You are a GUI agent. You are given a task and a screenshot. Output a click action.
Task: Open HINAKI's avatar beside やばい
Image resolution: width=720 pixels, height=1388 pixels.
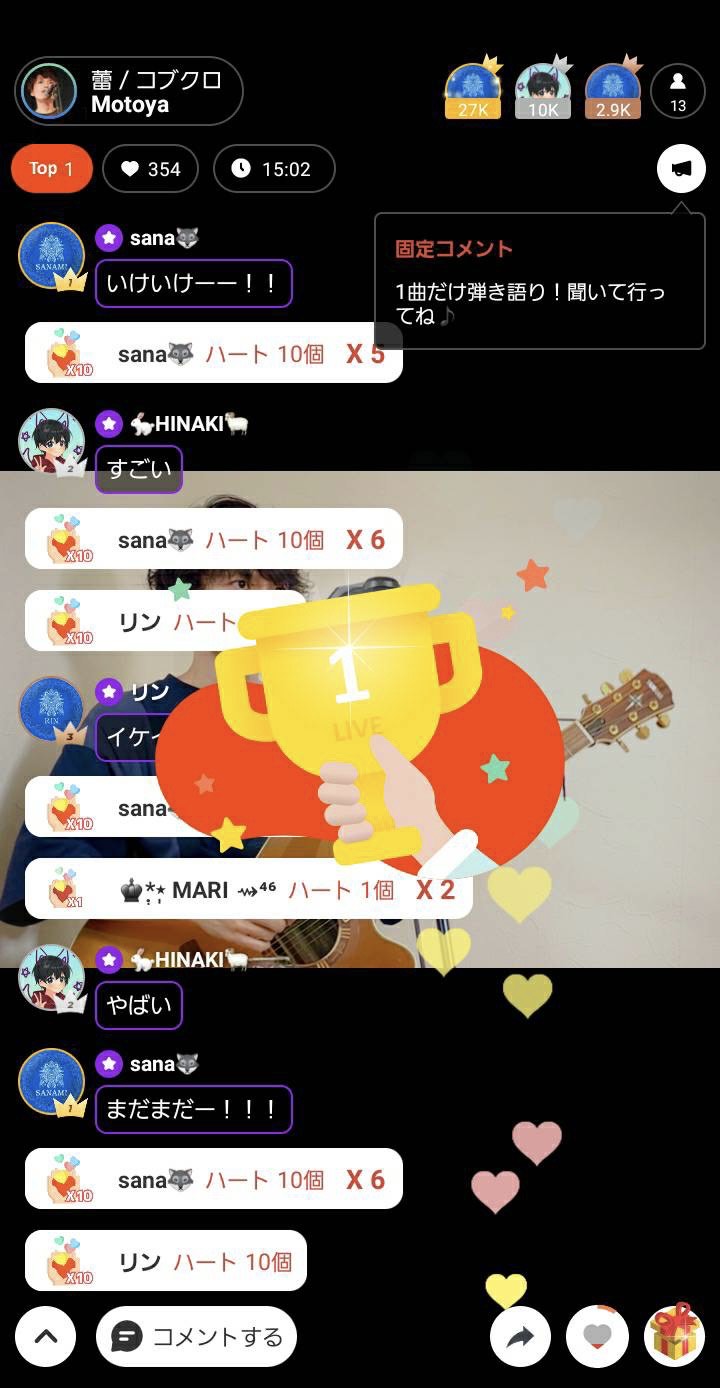pos(51,977)
